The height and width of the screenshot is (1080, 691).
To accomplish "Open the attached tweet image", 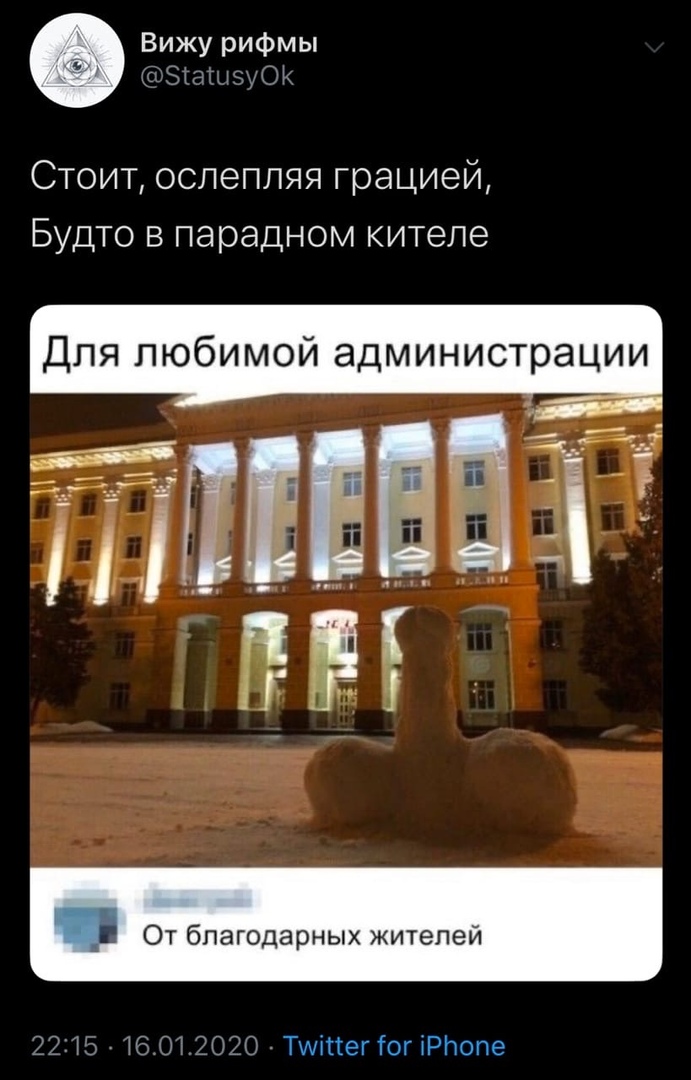I will tap(346, 640).
